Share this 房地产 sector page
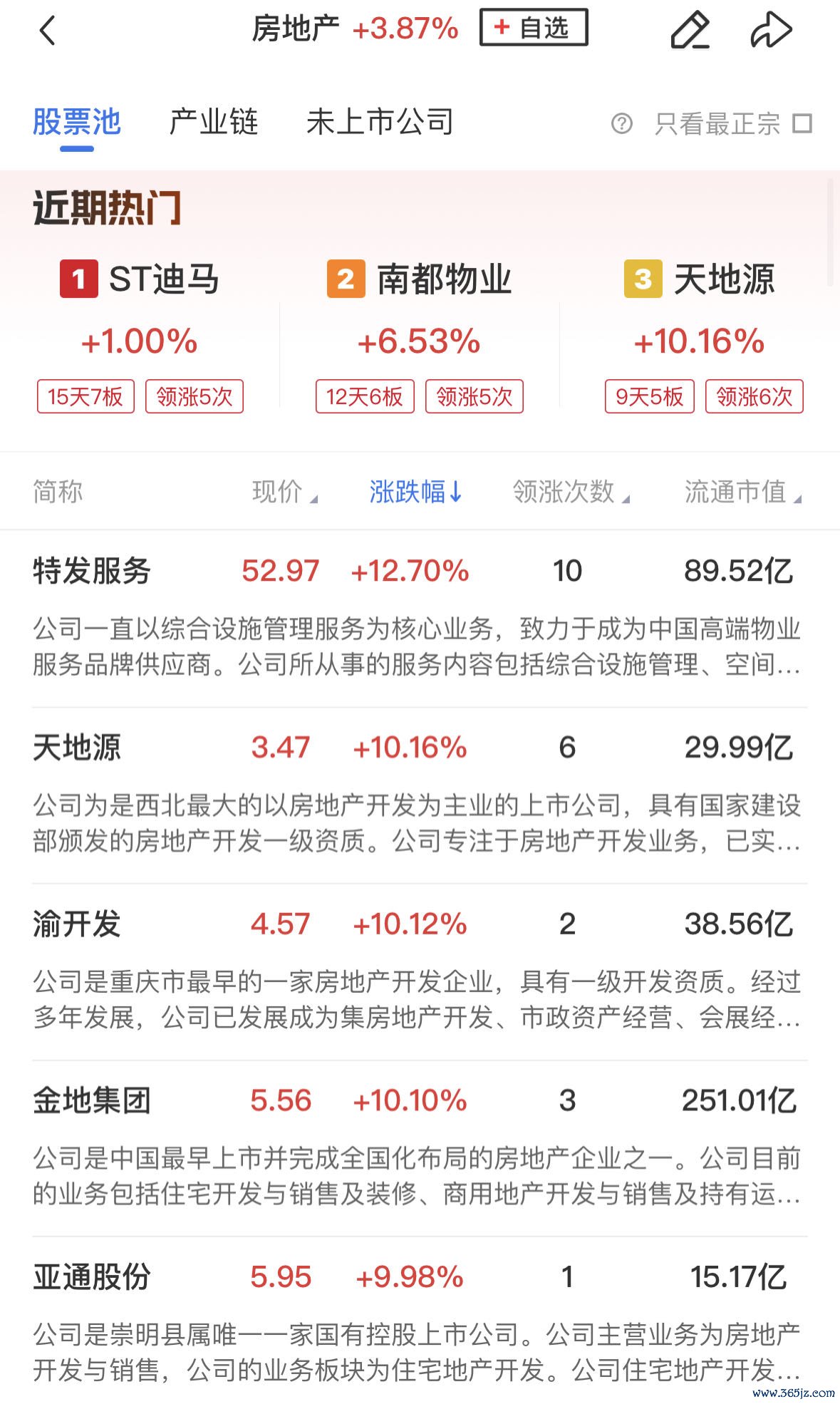This screenshot has width=840, height=1404. (771, 30)
